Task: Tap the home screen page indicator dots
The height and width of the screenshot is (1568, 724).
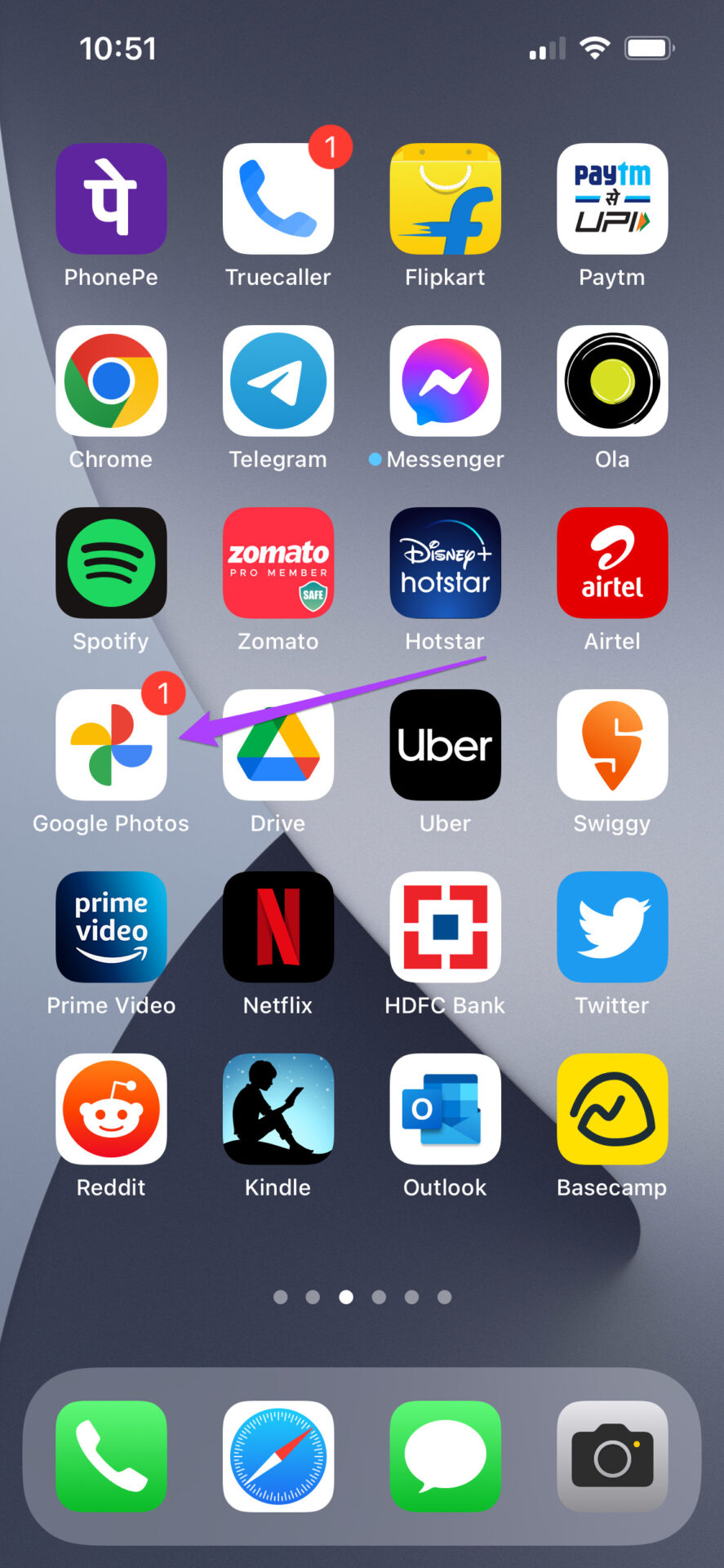Action: click(362, 1297)
